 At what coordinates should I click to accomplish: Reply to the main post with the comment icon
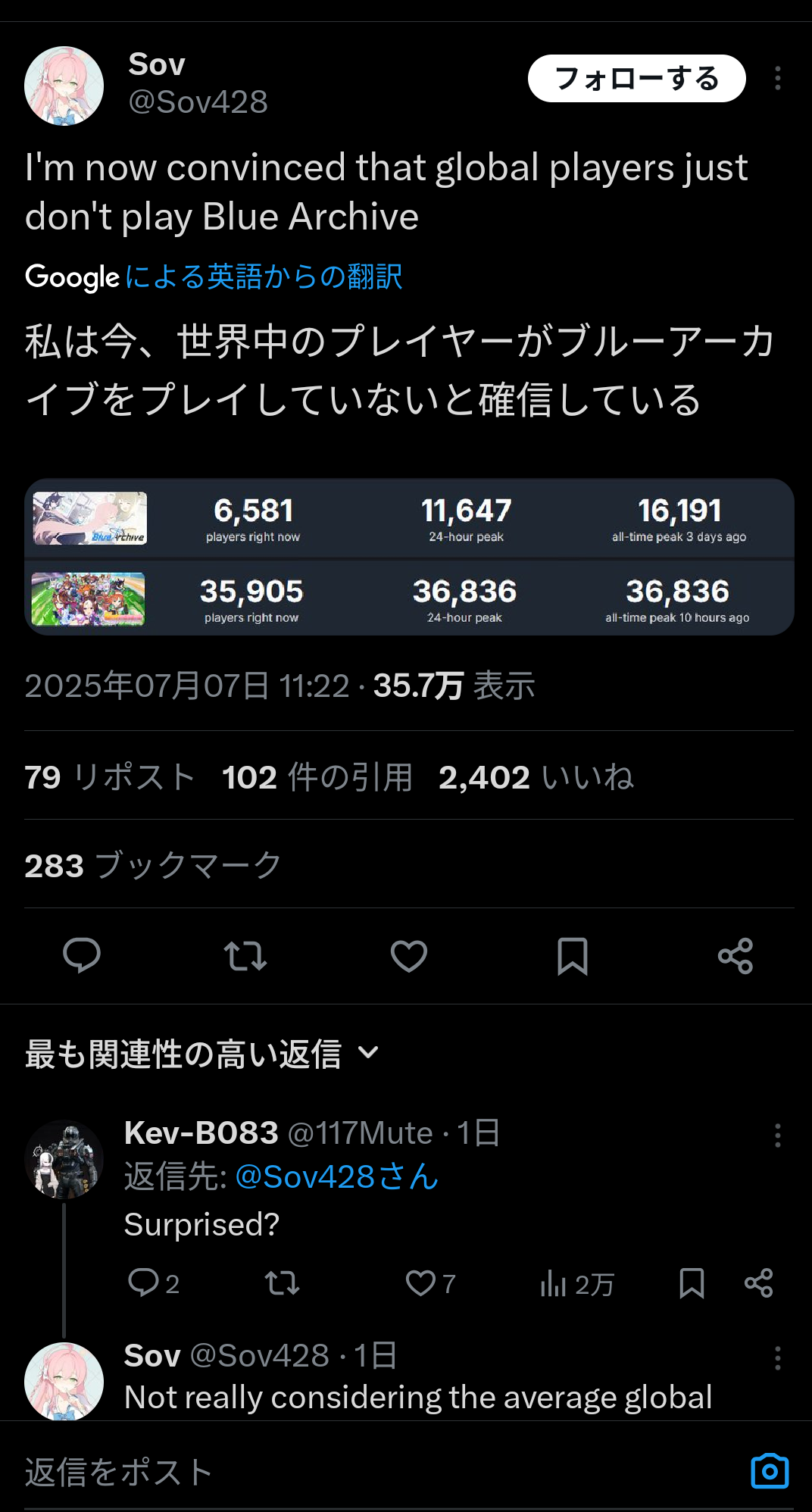click(82, 955)
